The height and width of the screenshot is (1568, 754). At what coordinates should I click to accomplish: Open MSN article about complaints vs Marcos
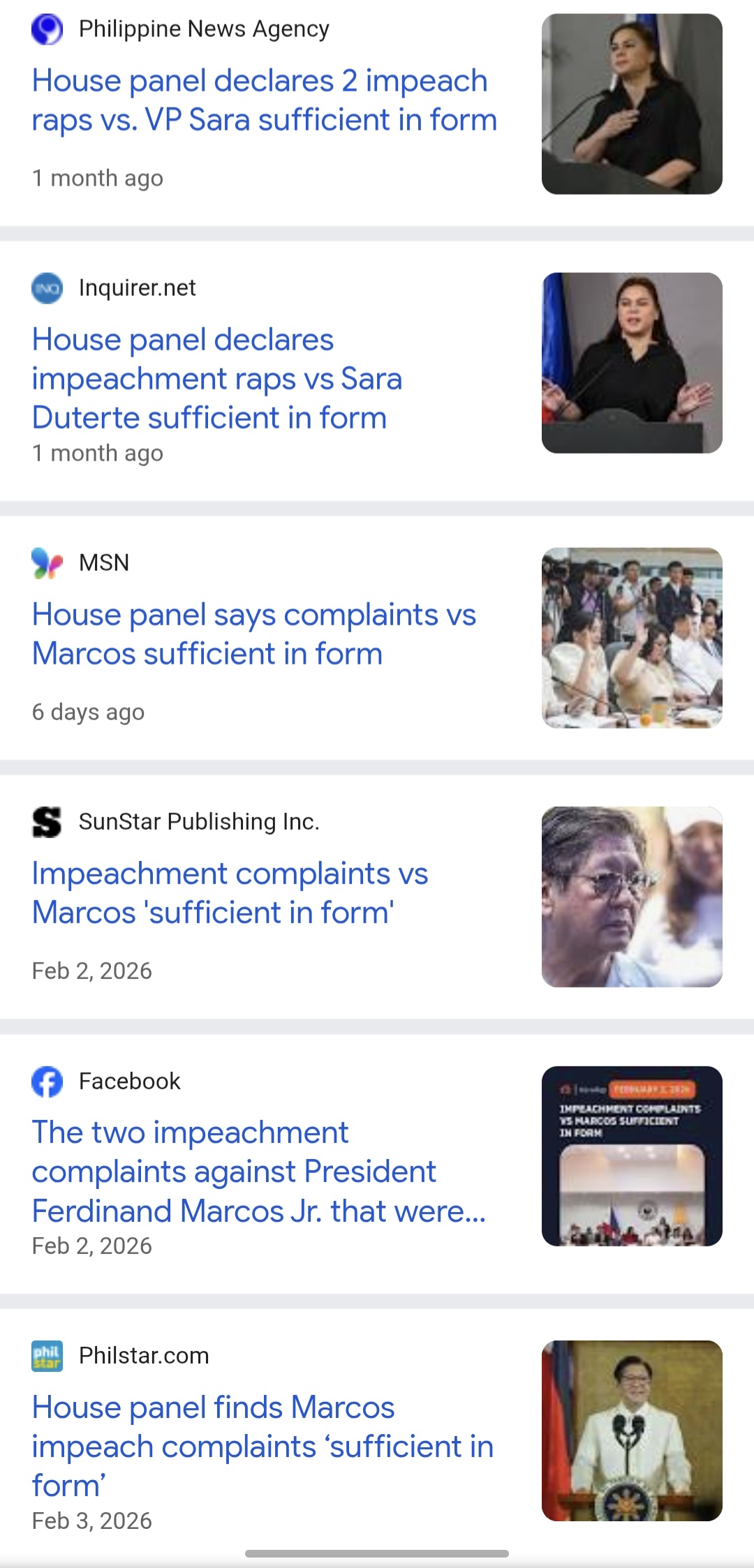tap(253, 634)
